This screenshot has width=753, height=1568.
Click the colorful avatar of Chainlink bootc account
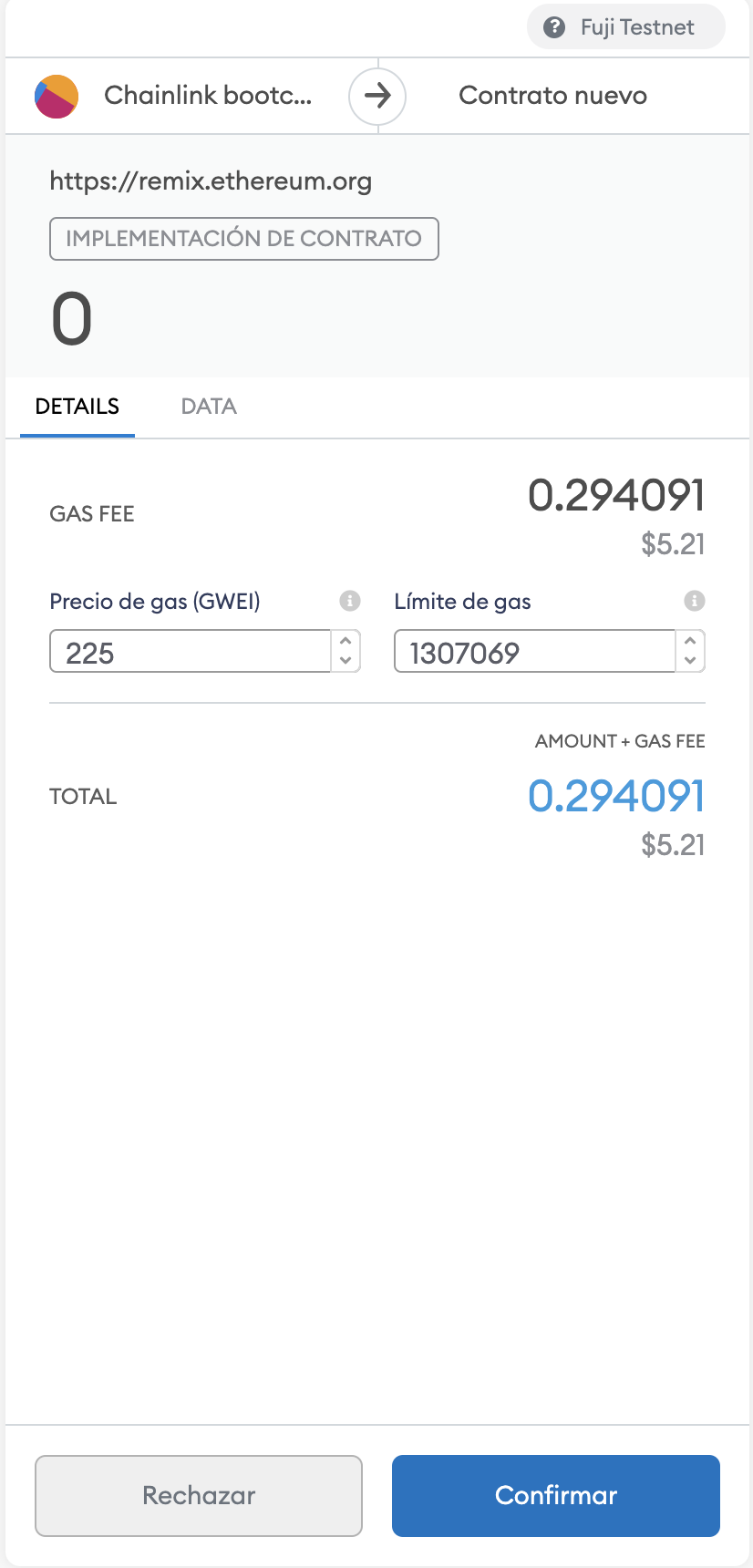pyautogui.click(x=57, y=95)
